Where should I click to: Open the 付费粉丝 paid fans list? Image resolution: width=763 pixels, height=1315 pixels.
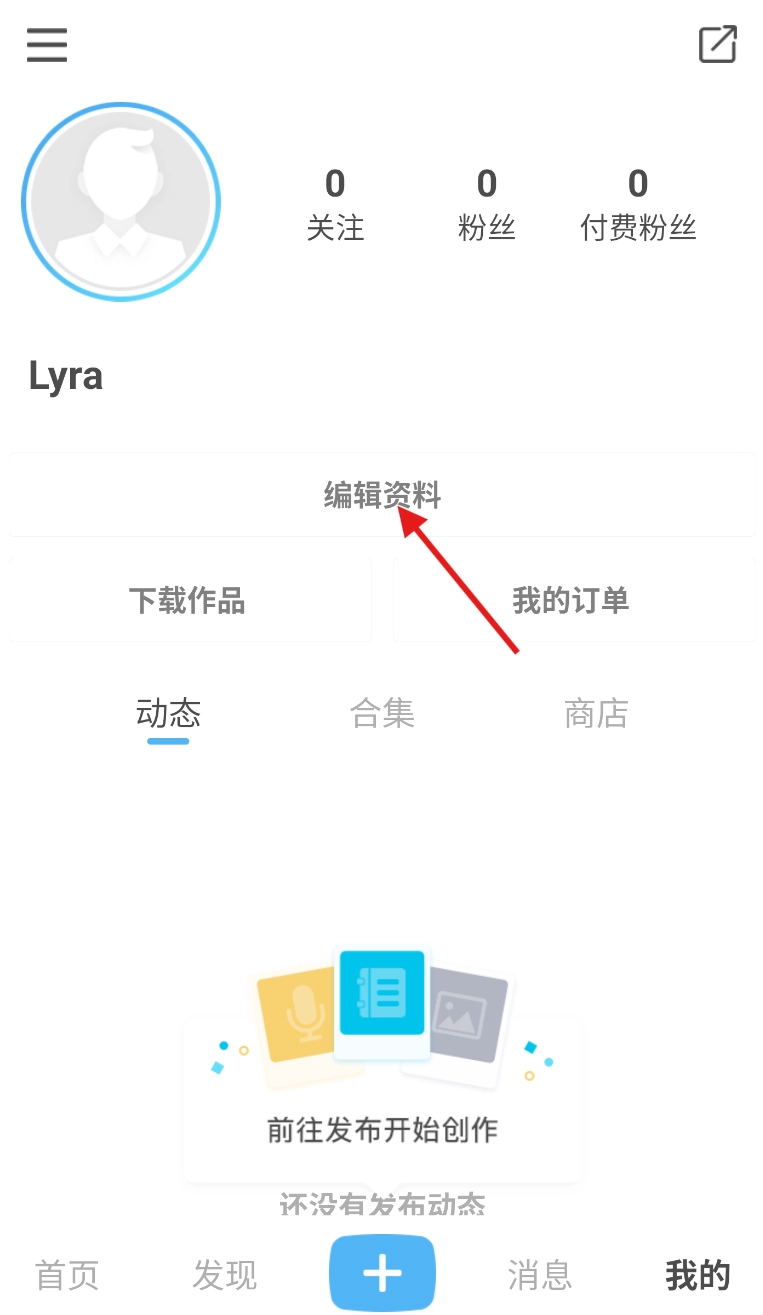(x=638, y=205)
